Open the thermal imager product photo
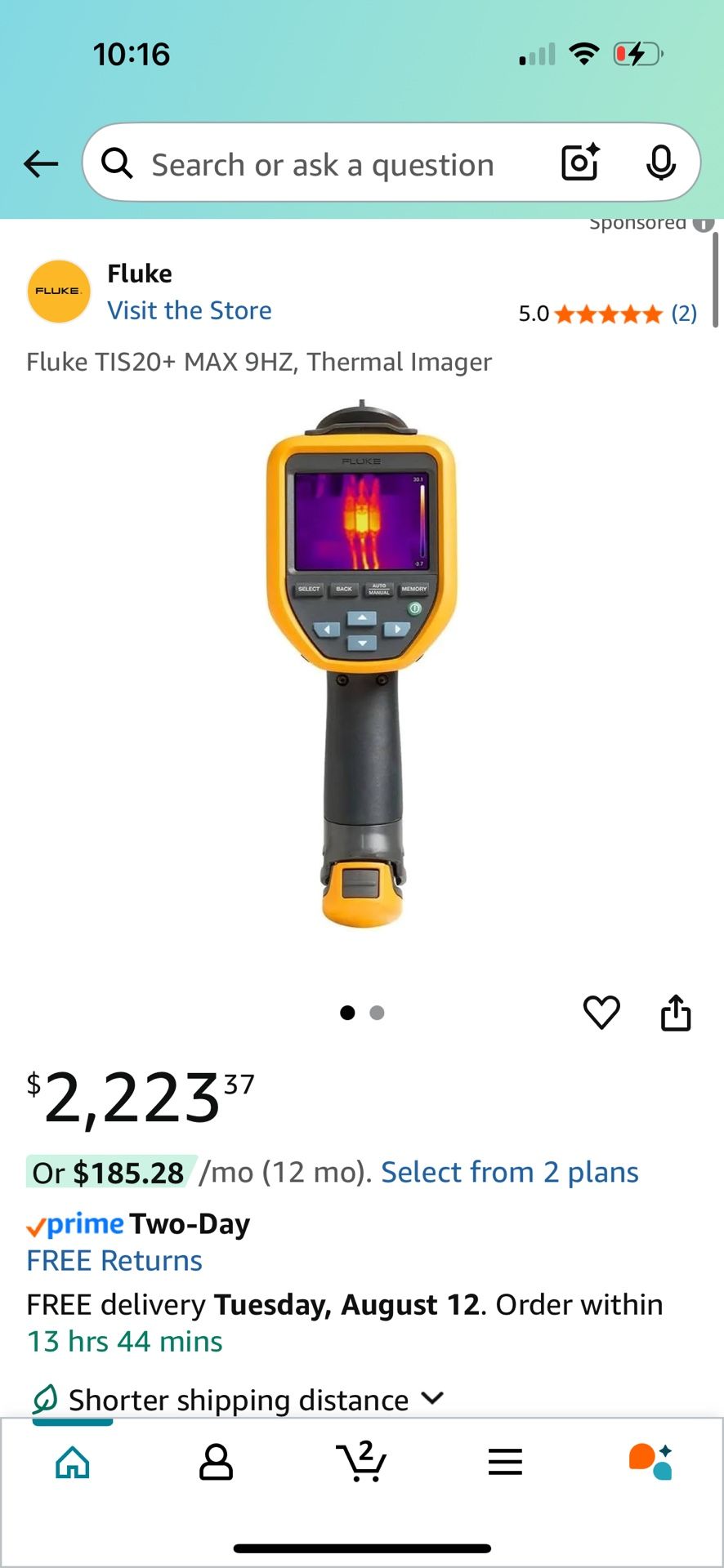The image size is (724, 1568). coord(361,666)
